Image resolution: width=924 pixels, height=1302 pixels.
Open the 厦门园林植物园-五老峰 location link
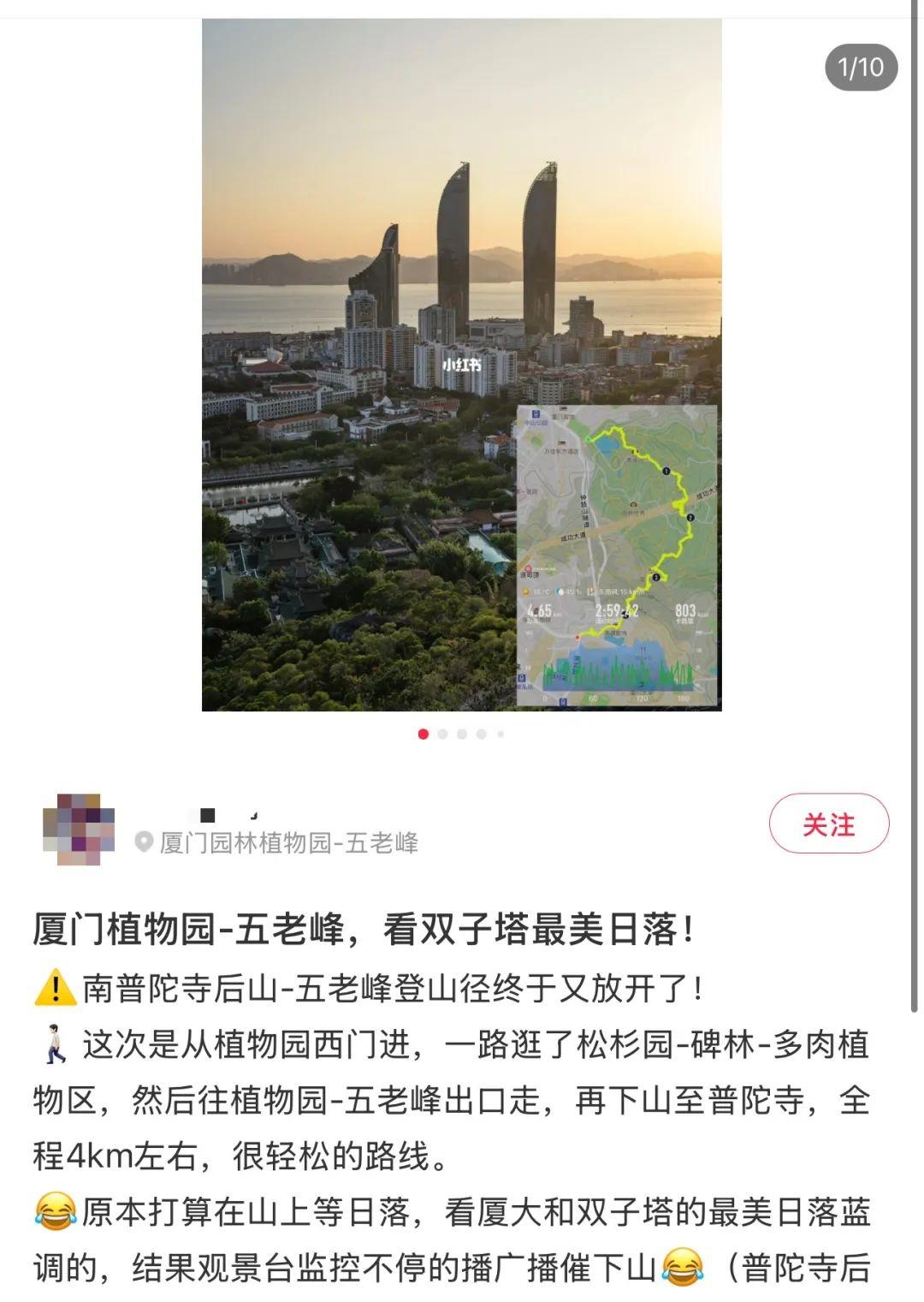[287, 843]
